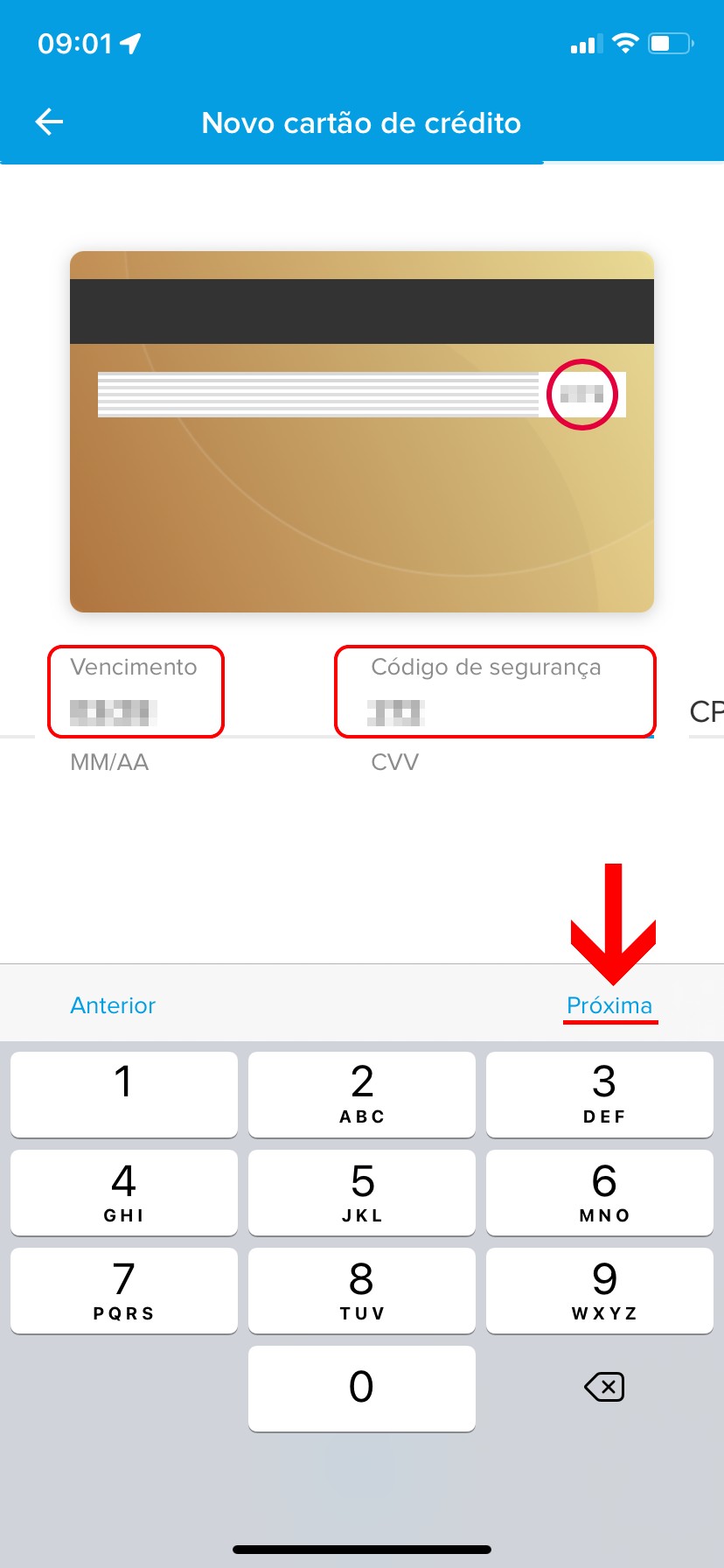Image resolution: width=724 pixels, height=1568 pixels.
Task: Select the partially visible CPF field
Action: 707,711
